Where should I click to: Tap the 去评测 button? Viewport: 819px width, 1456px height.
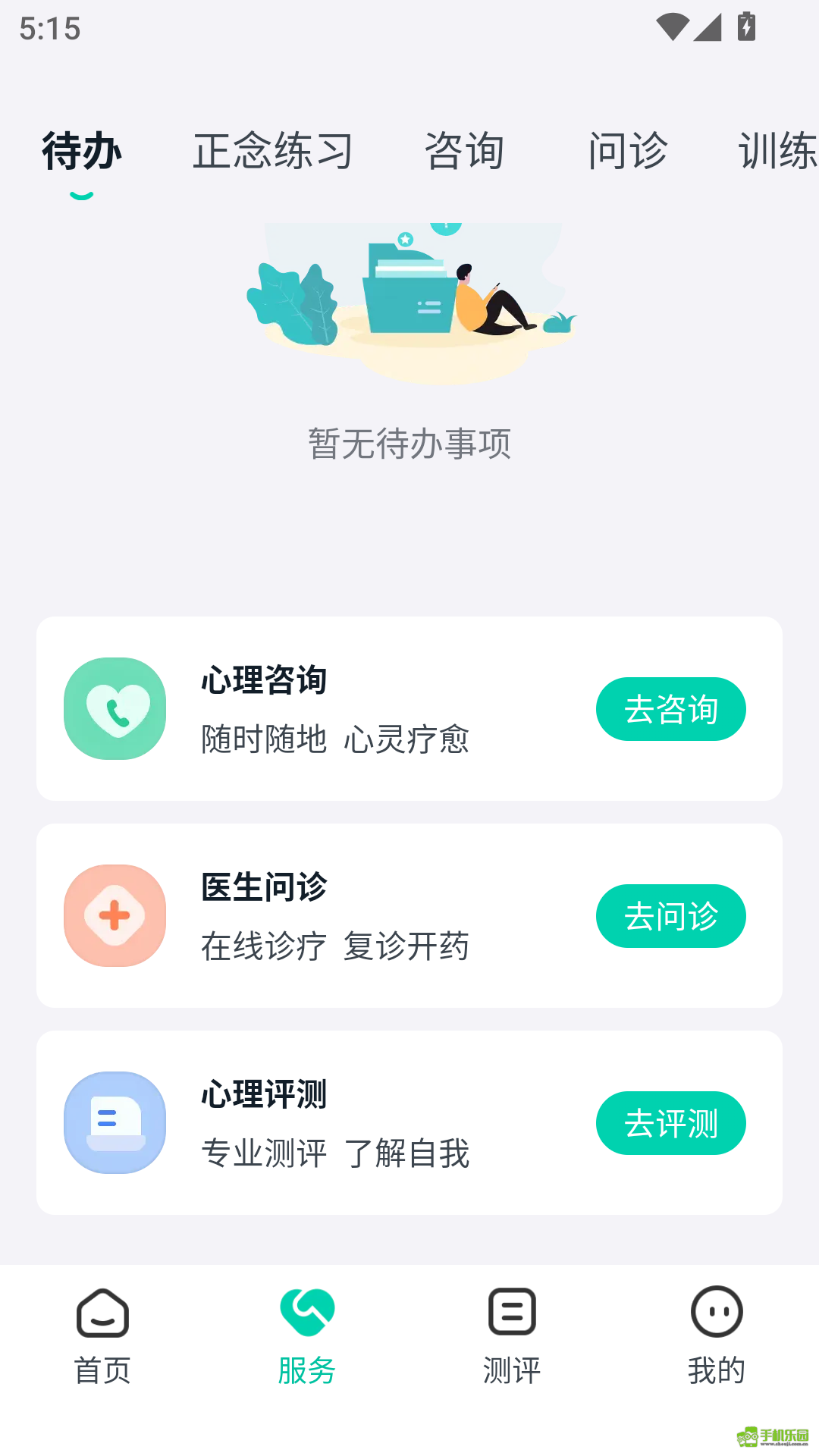coord(670,1123)
